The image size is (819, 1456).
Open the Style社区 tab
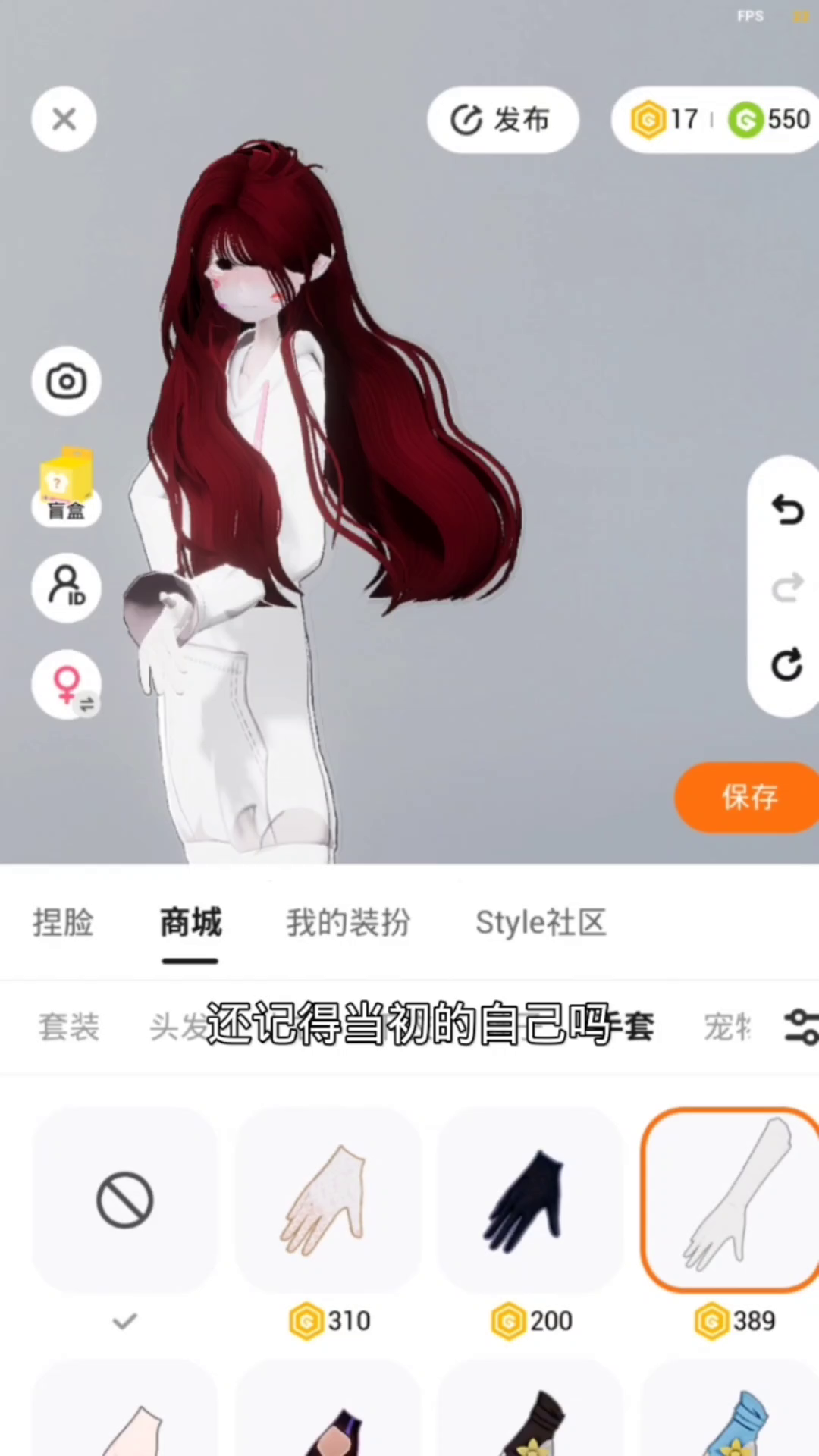pos(541,923)
